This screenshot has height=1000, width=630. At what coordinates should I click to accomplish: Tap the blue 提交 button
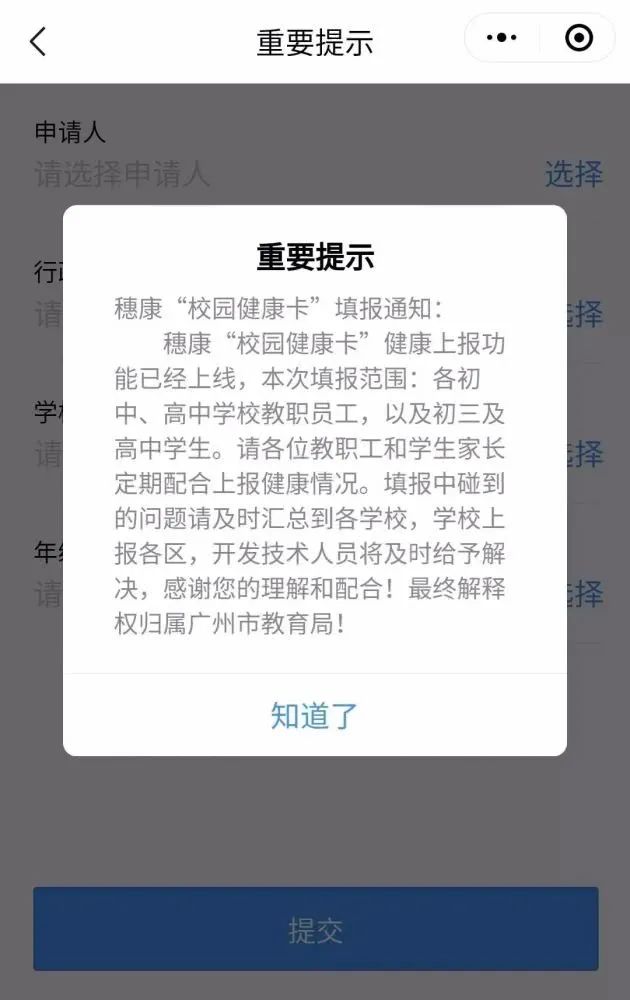315,929
